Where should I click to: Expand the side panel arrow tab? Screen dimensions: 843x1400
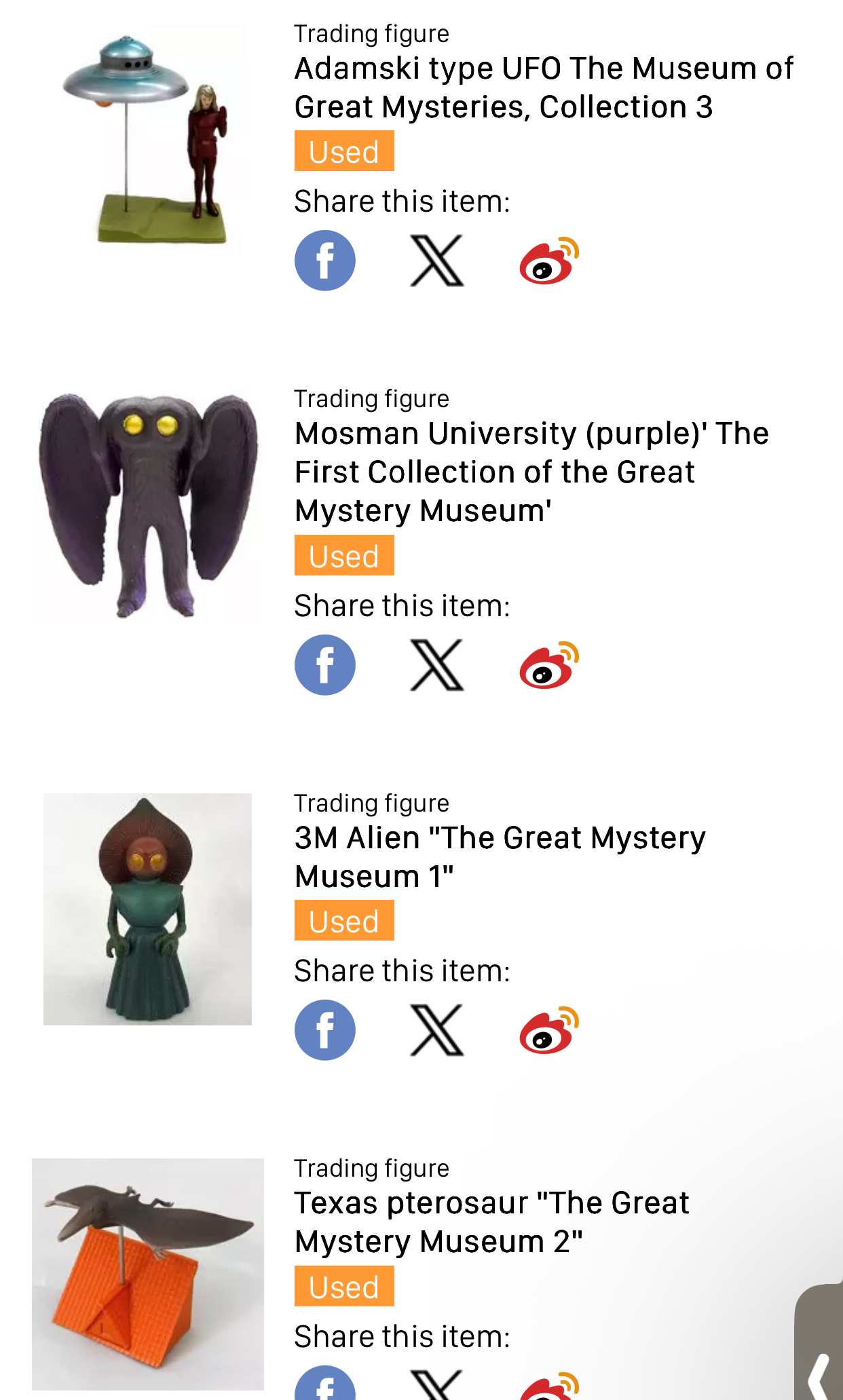821,1378
